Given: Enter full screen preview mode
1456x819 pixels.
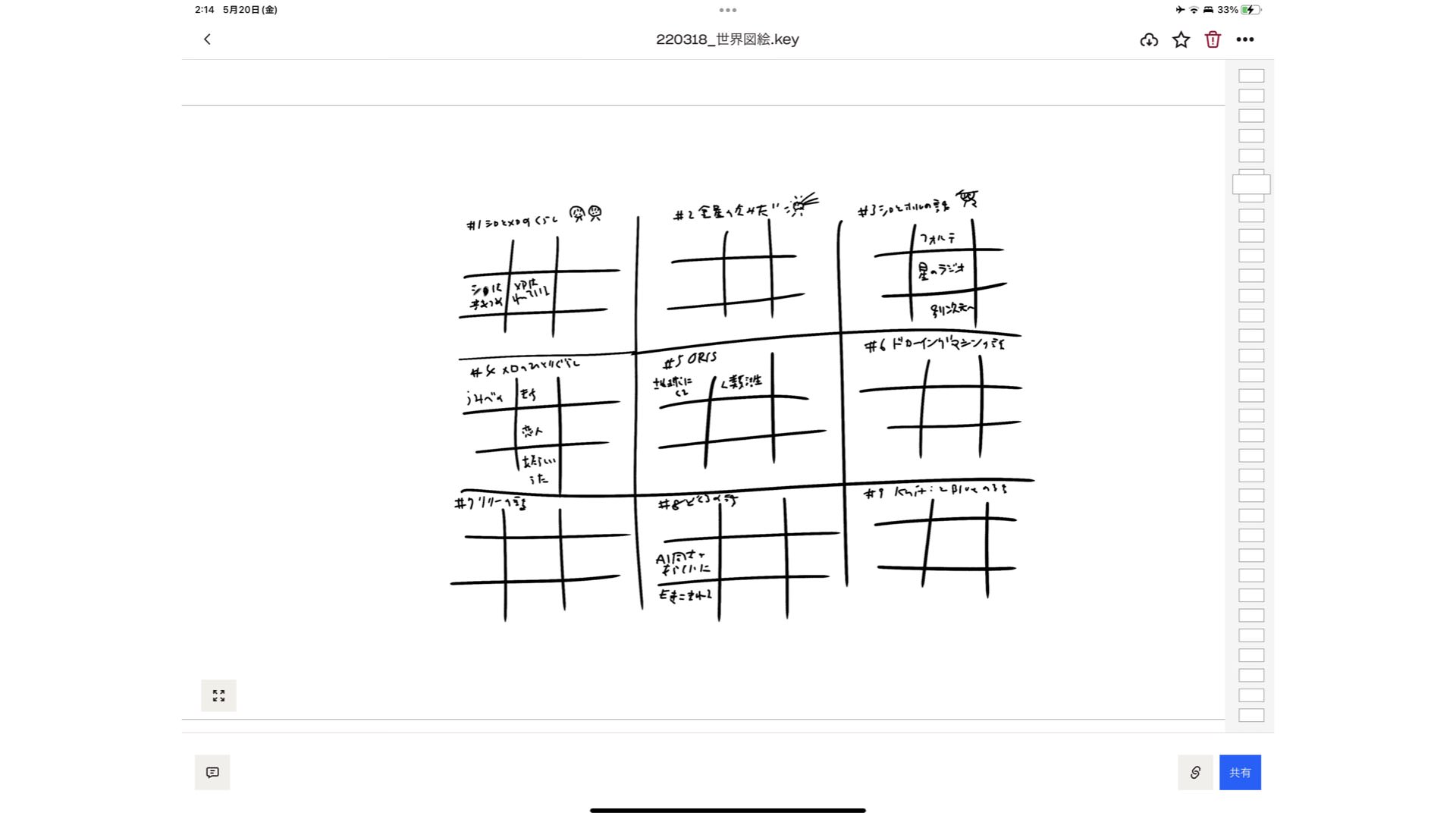Looking at the screenshot, I should tap(218, 695).
